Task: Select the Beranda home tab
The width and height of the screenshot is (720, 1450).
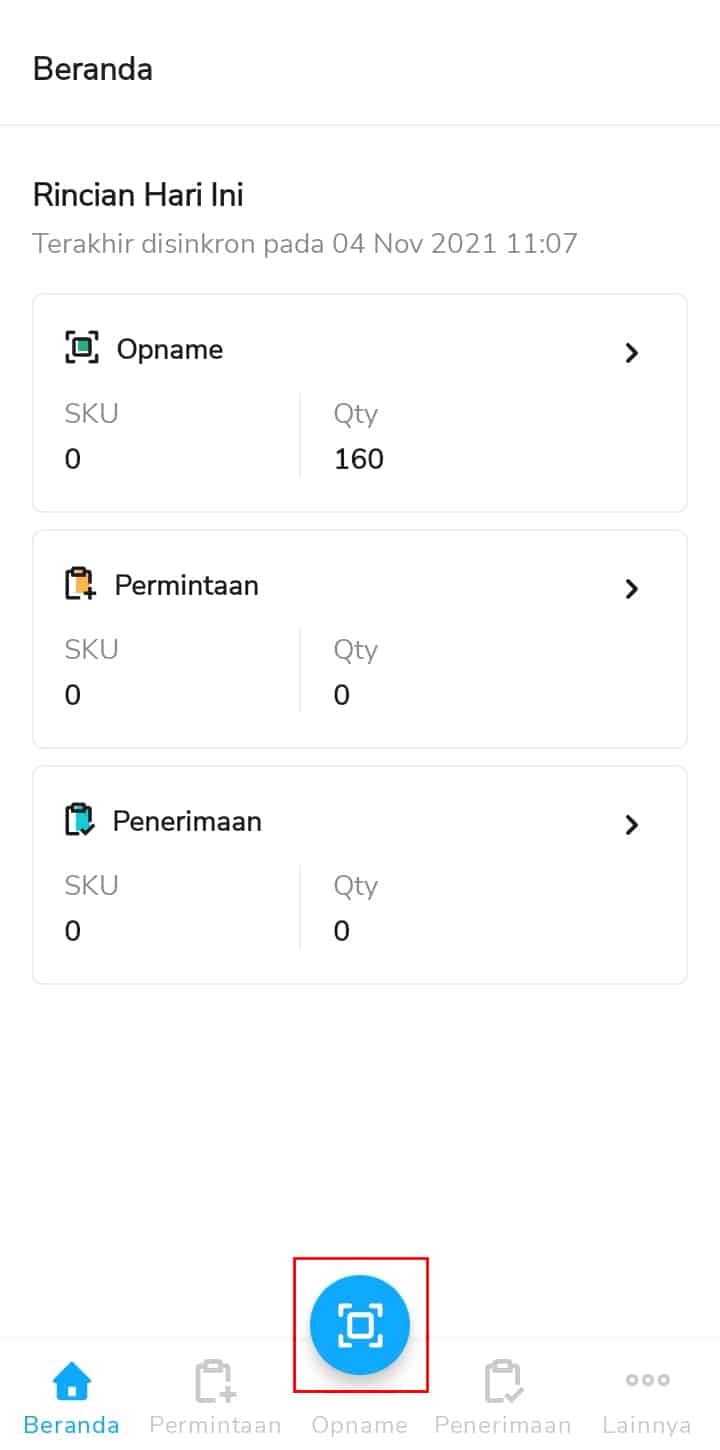Action: click(x=71, y=1397)
